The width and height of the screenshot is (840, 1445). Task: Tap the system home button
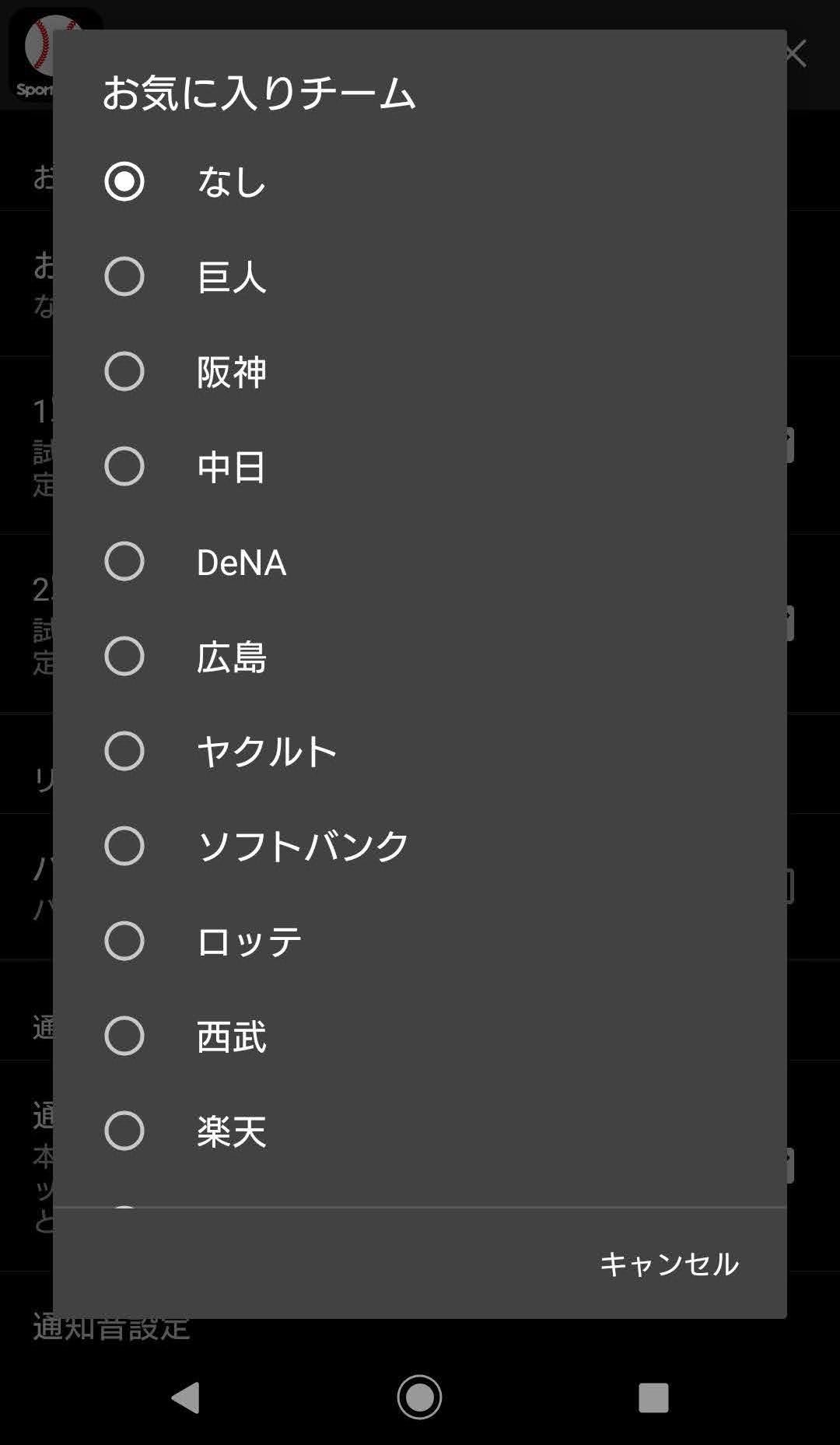tap(420, 1398)
